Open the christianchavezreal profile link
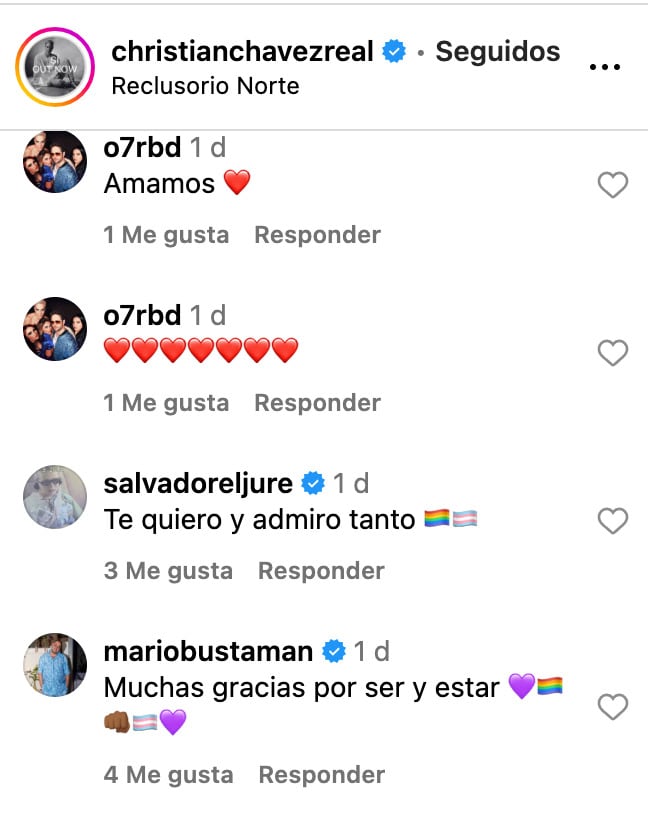This screenshot has height=834, width=648. pos(243,51)
